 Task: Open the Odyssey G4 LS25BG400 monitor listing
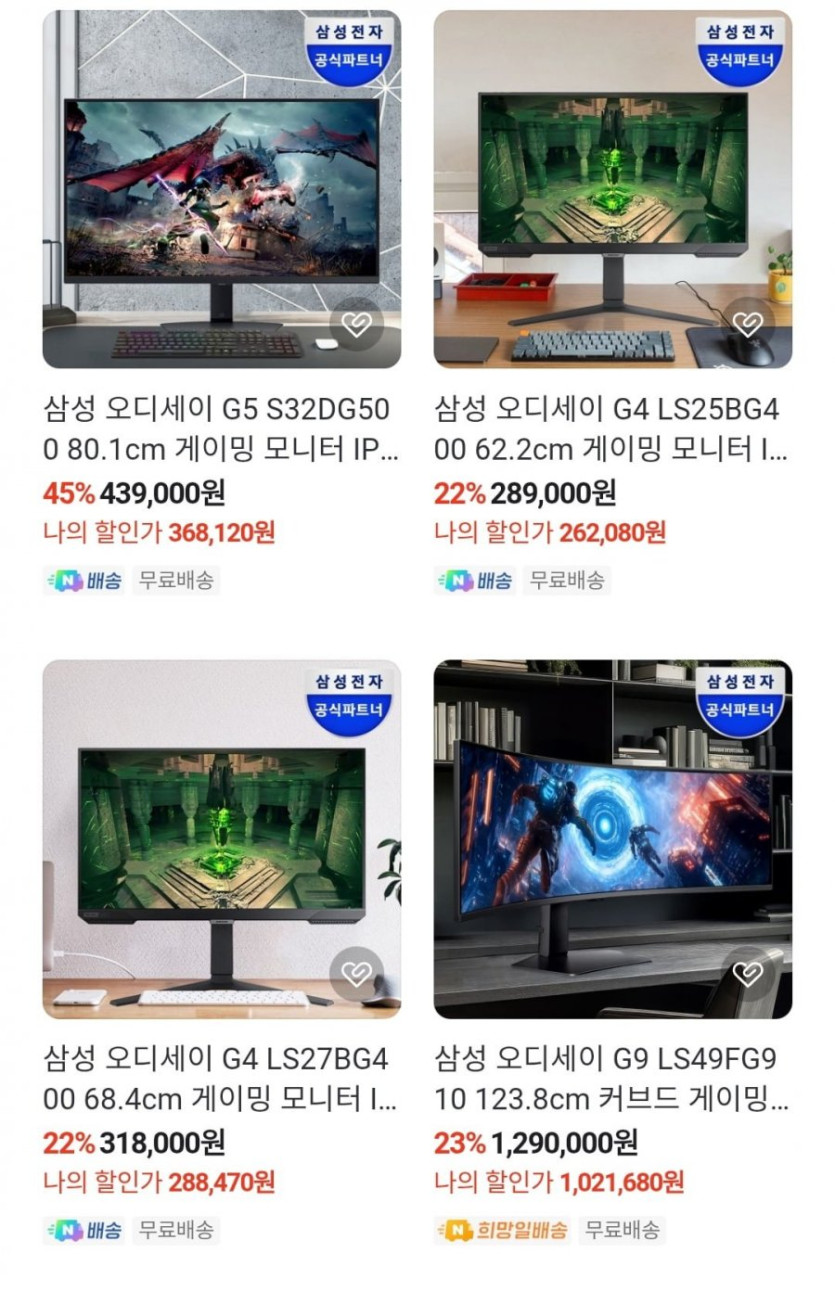coord(612,429)
